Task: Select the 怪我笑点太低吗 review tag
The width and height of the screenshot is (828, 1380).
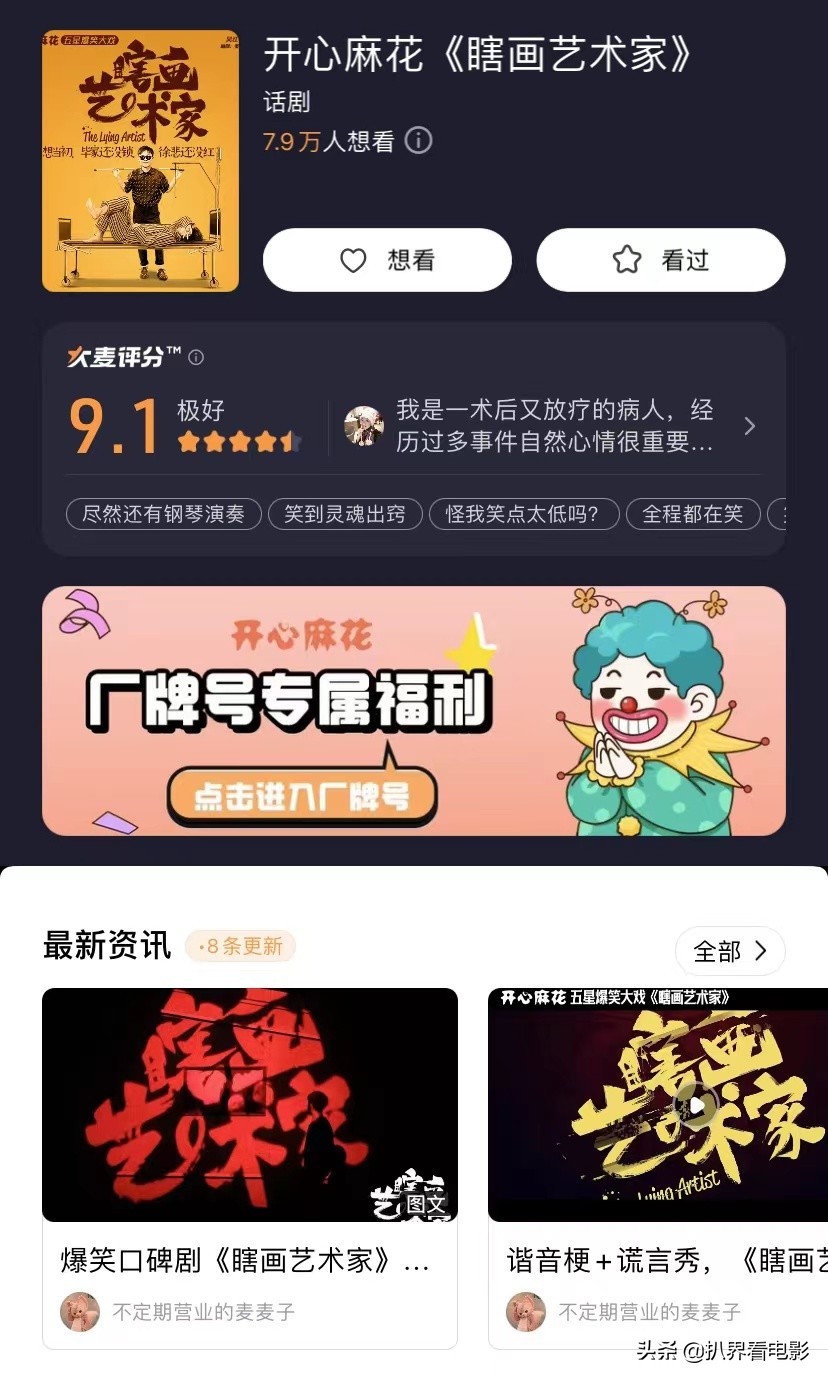Action: click(525, 514)
